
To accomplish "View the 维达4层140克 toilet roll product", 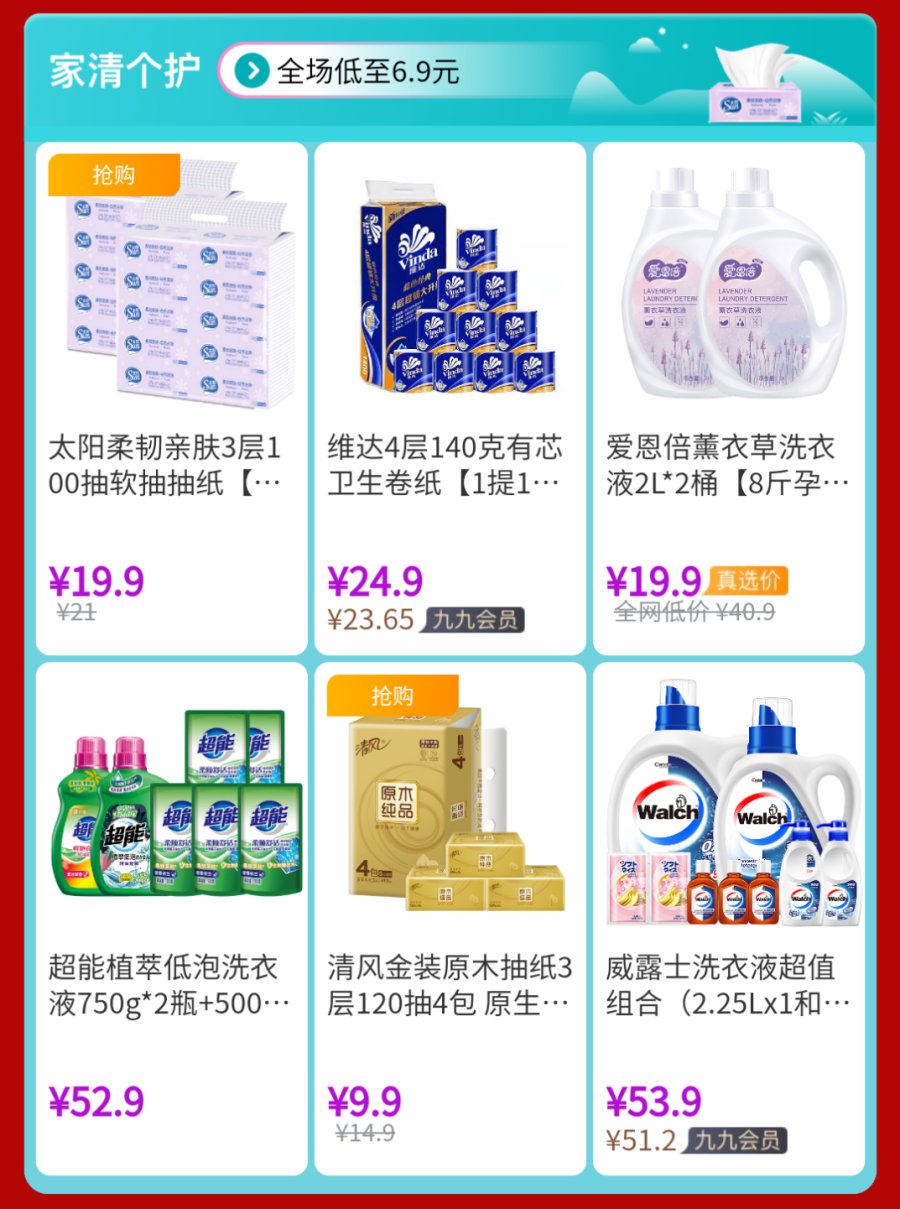I will click(450, 398).
